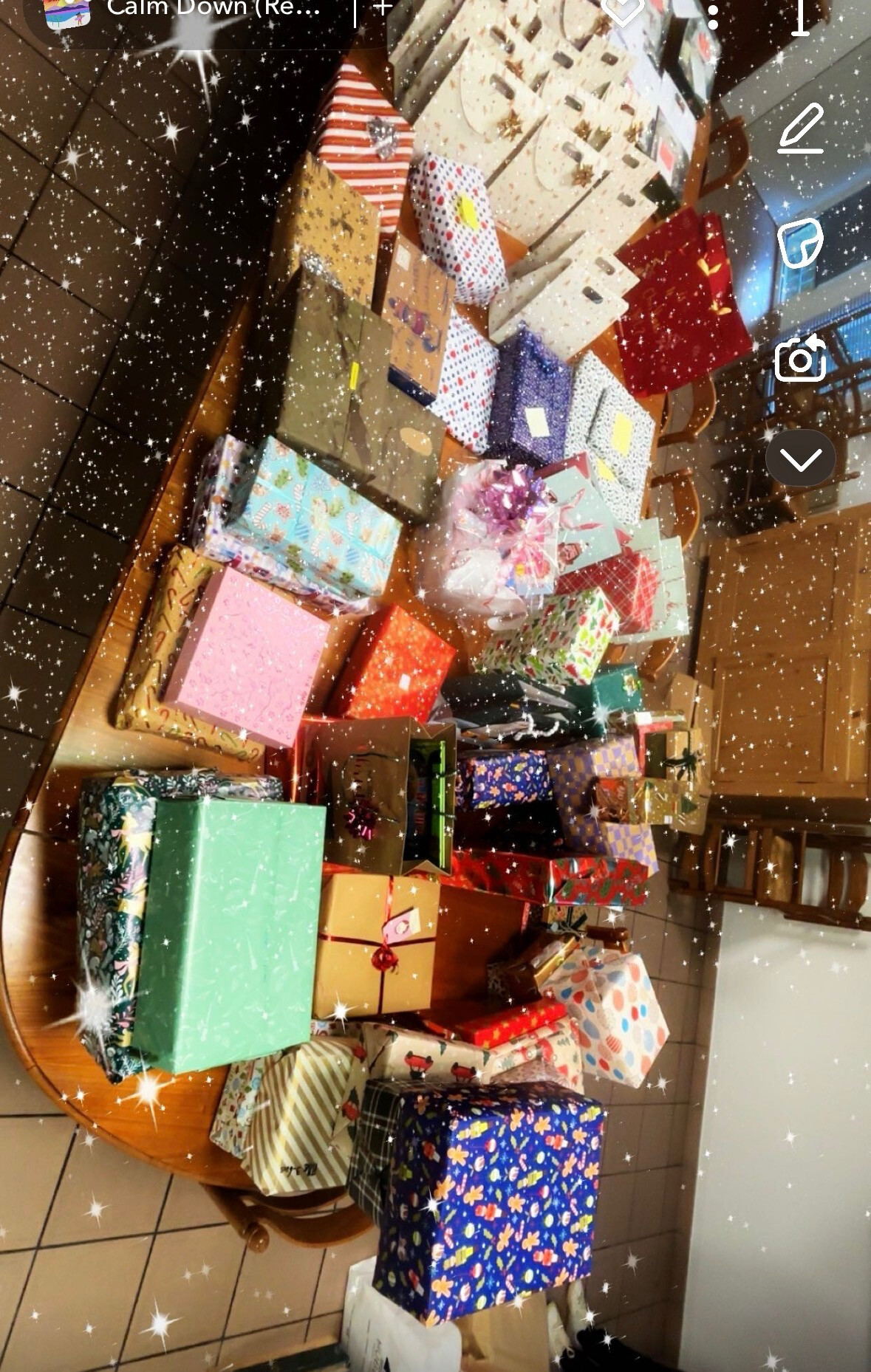Expand more tools with the down chevron

(x=801, y=459)
